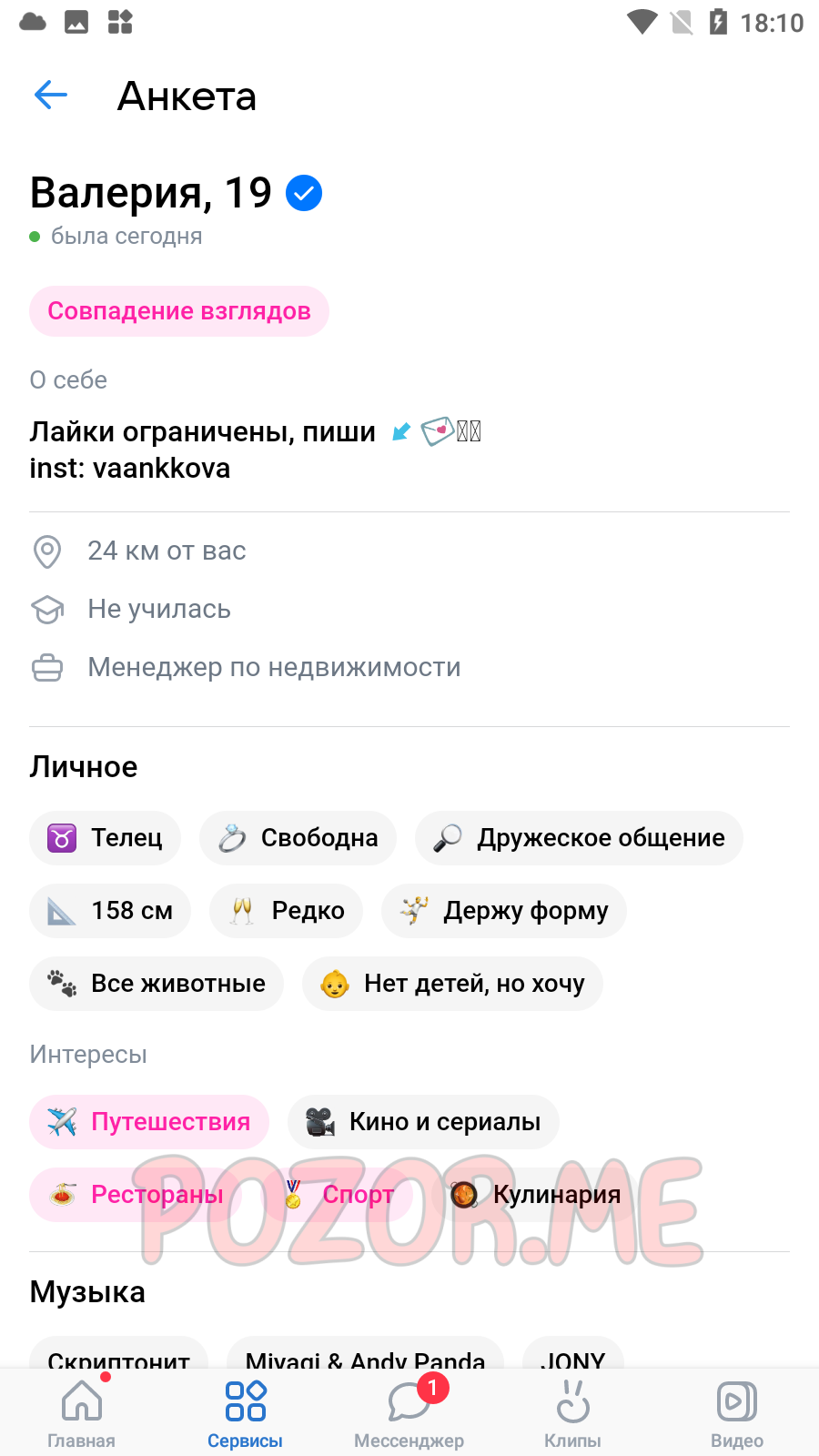Switch to the Сервисы tab

click(246, 1412)
